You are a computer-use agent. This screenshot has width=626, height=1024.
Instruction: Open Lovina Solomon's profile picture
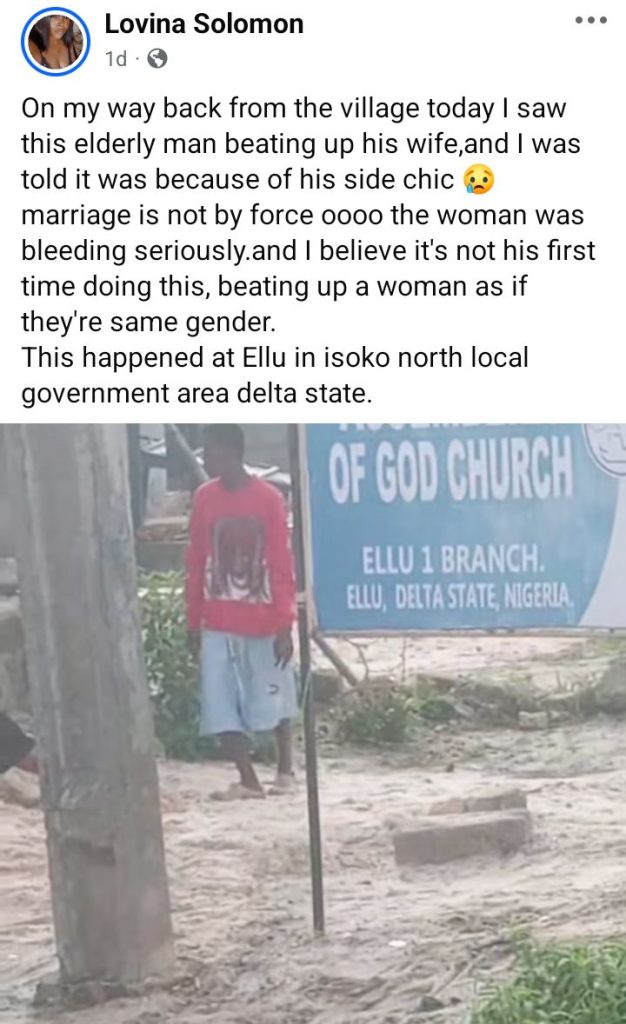[55, 41]
